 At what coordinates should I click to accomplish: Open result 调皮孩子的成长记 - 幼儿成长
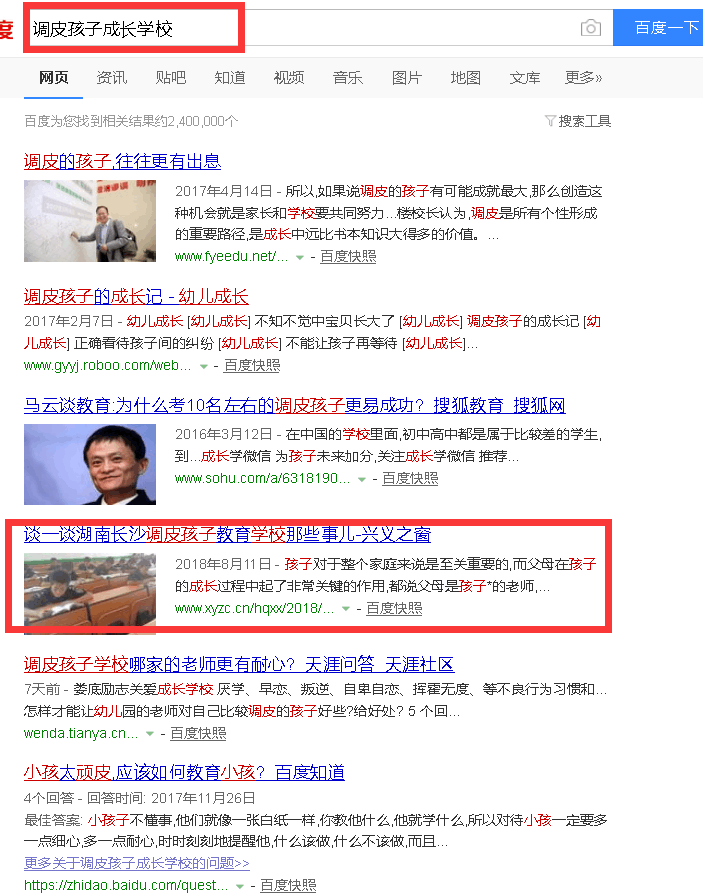[x=136, y=297]
